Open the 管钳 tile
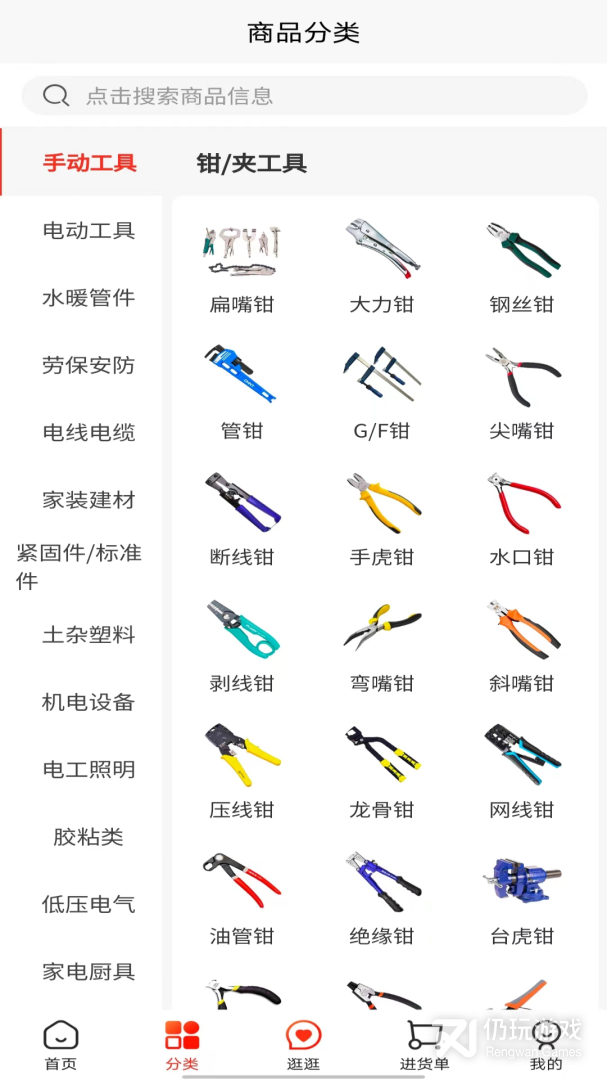This screenshot has height=1080, width=607. [242, 393]
